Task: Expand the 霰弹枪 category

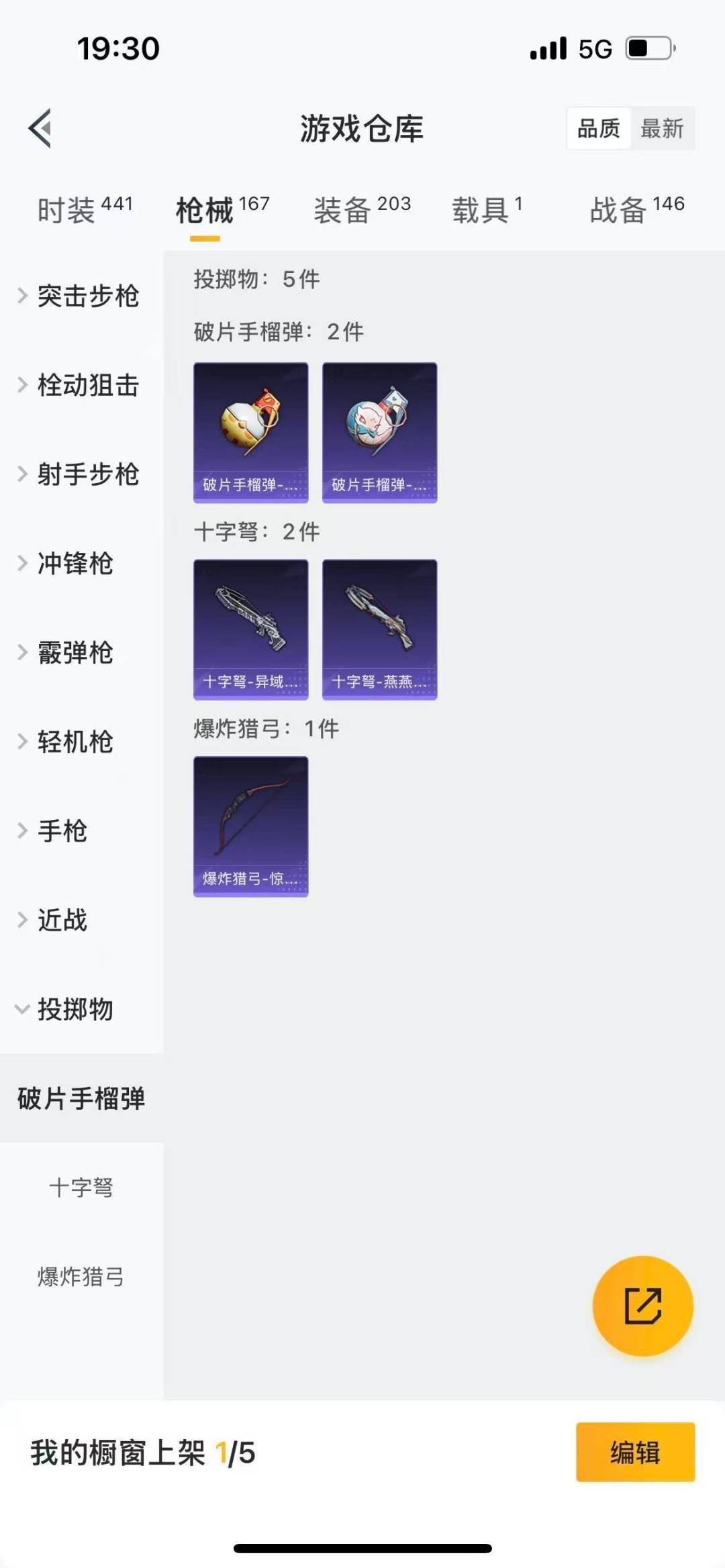Action: [x=74, y=653]
